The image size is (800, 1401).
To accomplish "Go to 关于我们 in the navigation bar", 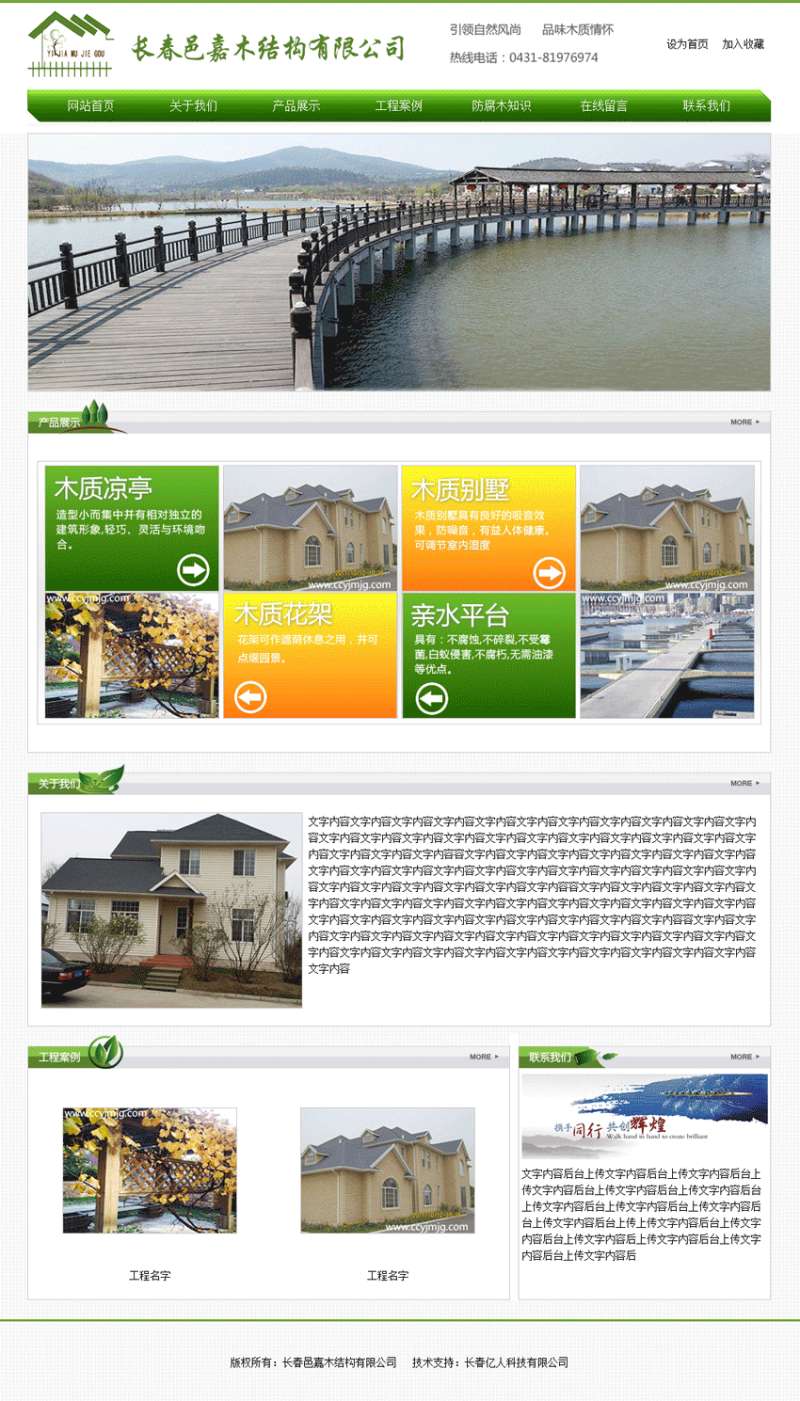I will 193,106.
